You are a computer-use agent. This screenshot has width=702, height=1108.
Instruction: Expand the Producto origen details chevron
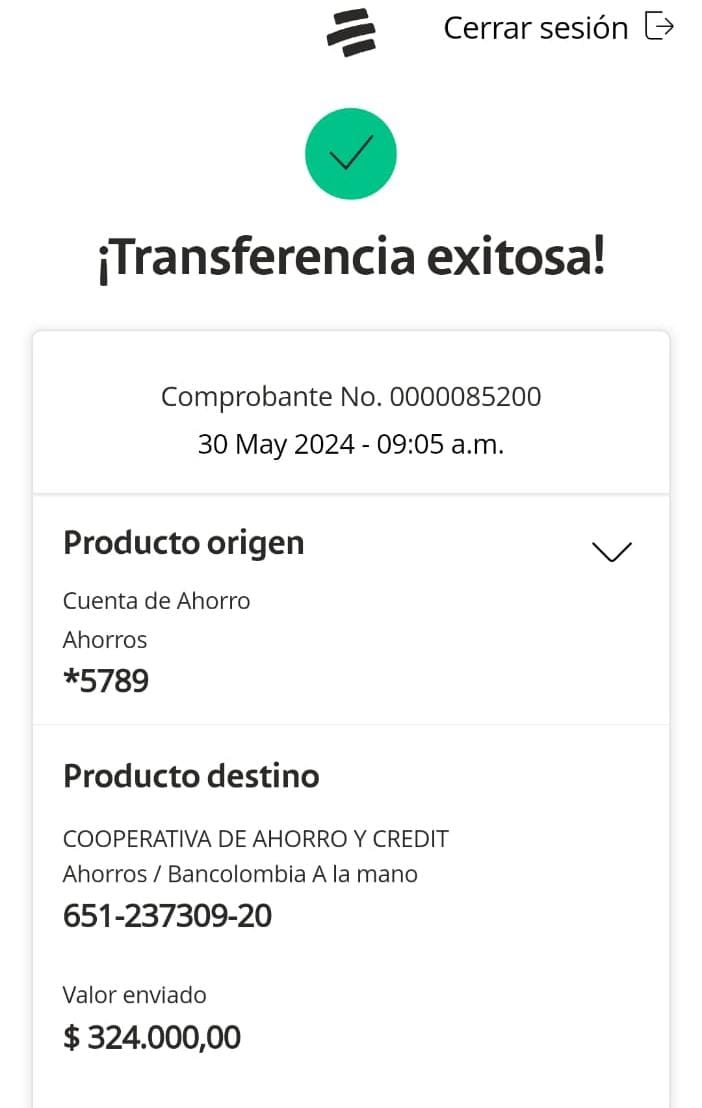pos(612,552)
